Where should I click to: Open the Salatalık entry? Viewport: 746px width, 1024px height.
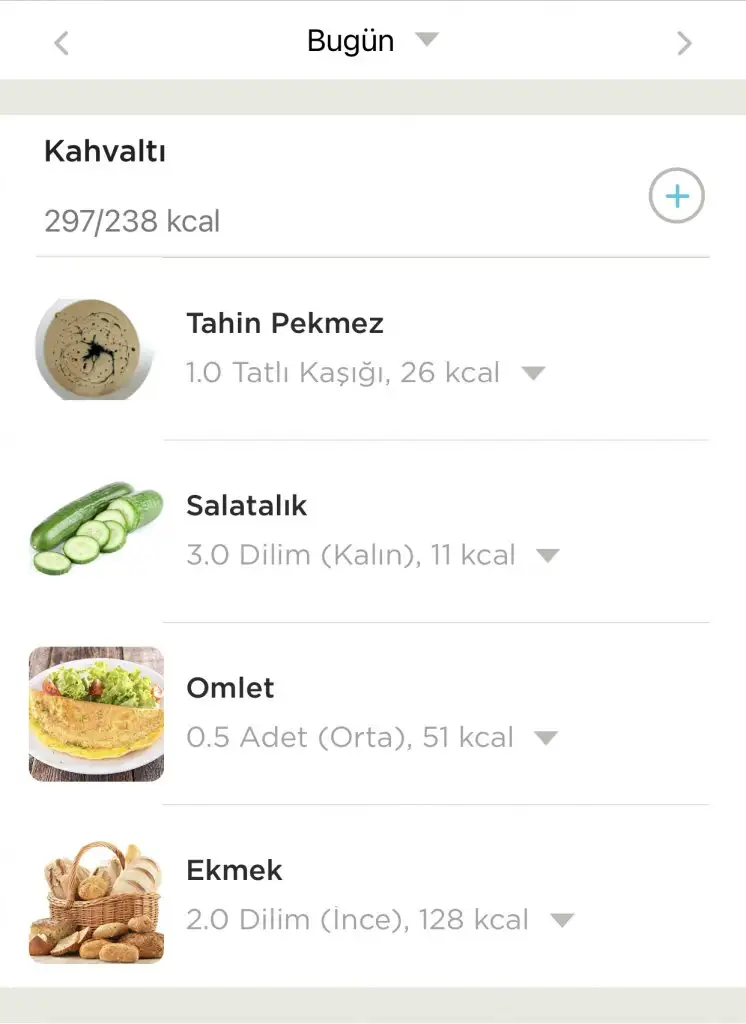(247, 506)
